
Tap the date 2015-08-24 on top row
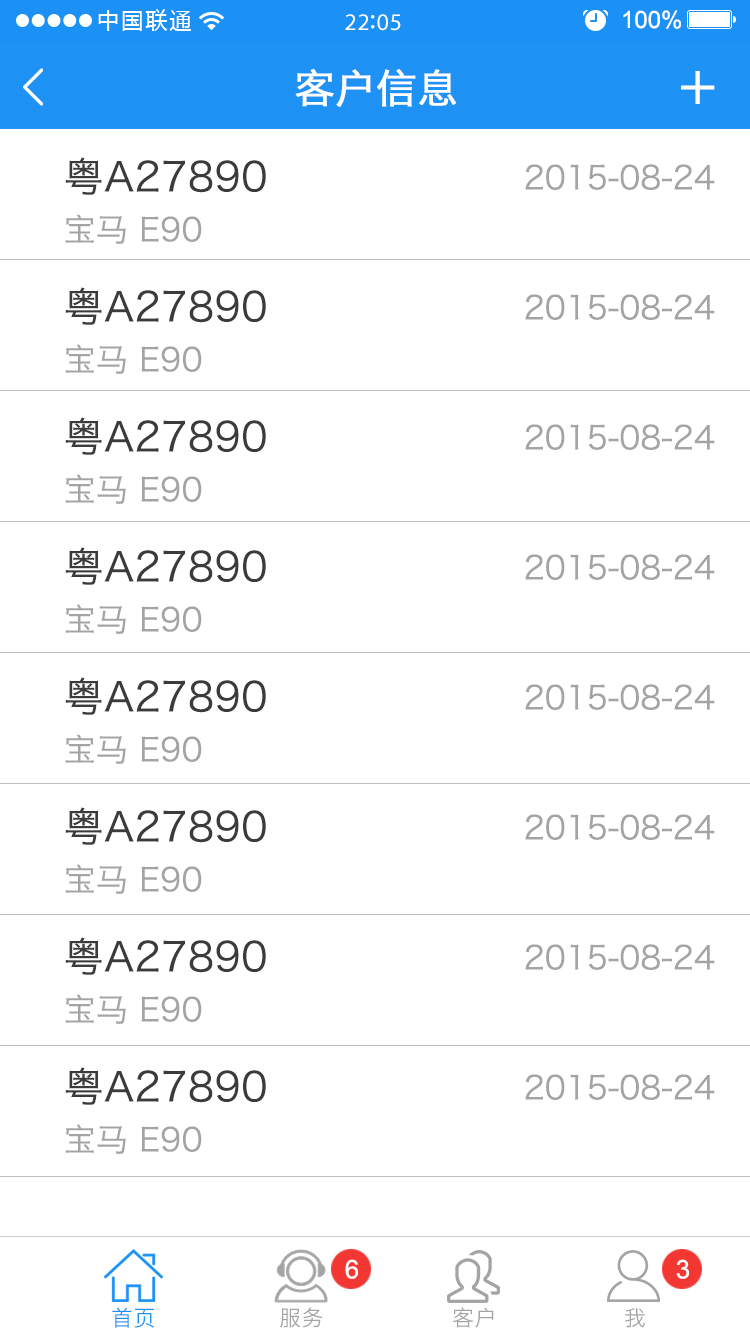pos(620,177)
